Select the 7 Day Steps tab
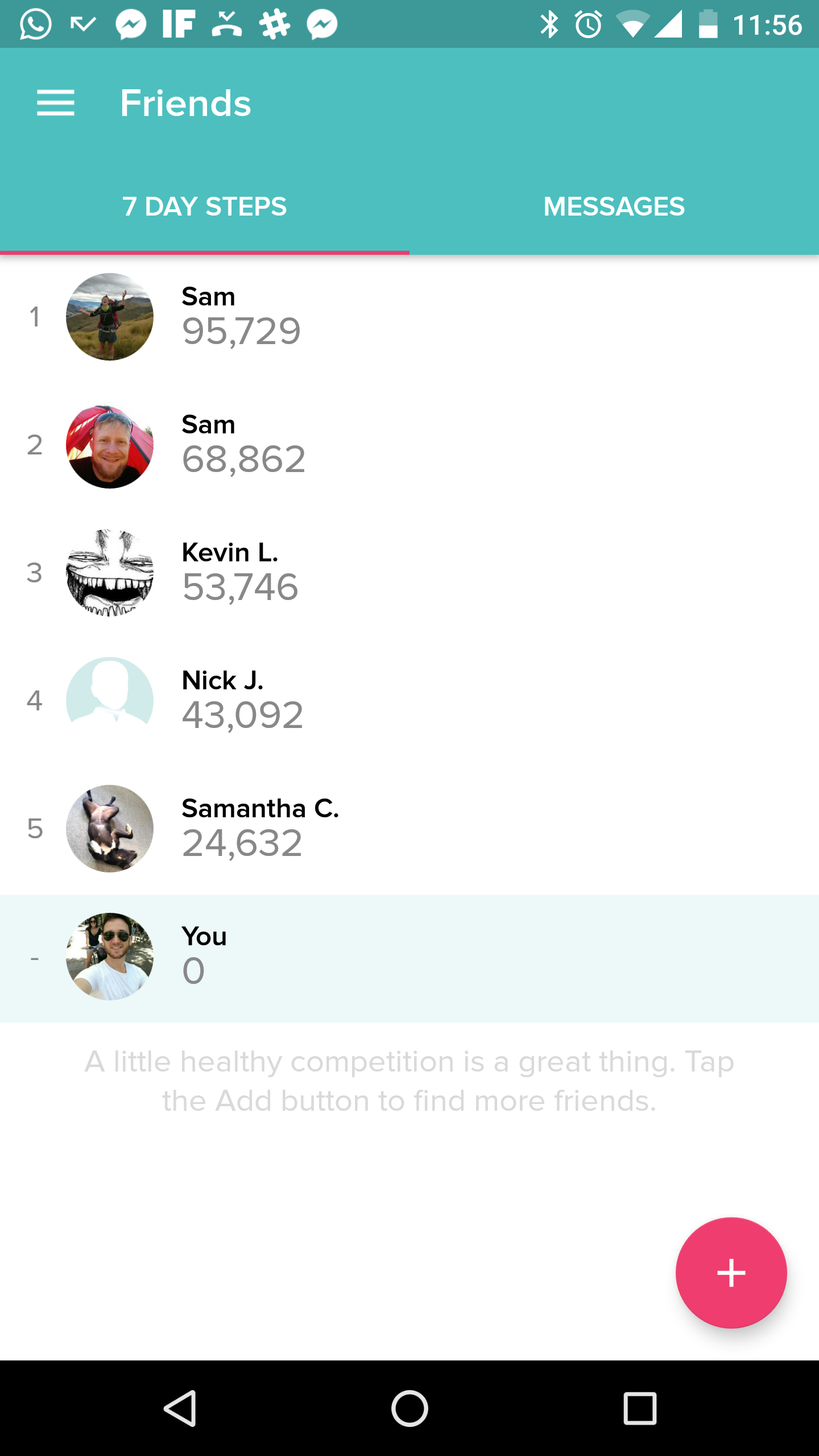Viewport: 819px width, 1456px height. pyautogui.click(x=204, y=206)
